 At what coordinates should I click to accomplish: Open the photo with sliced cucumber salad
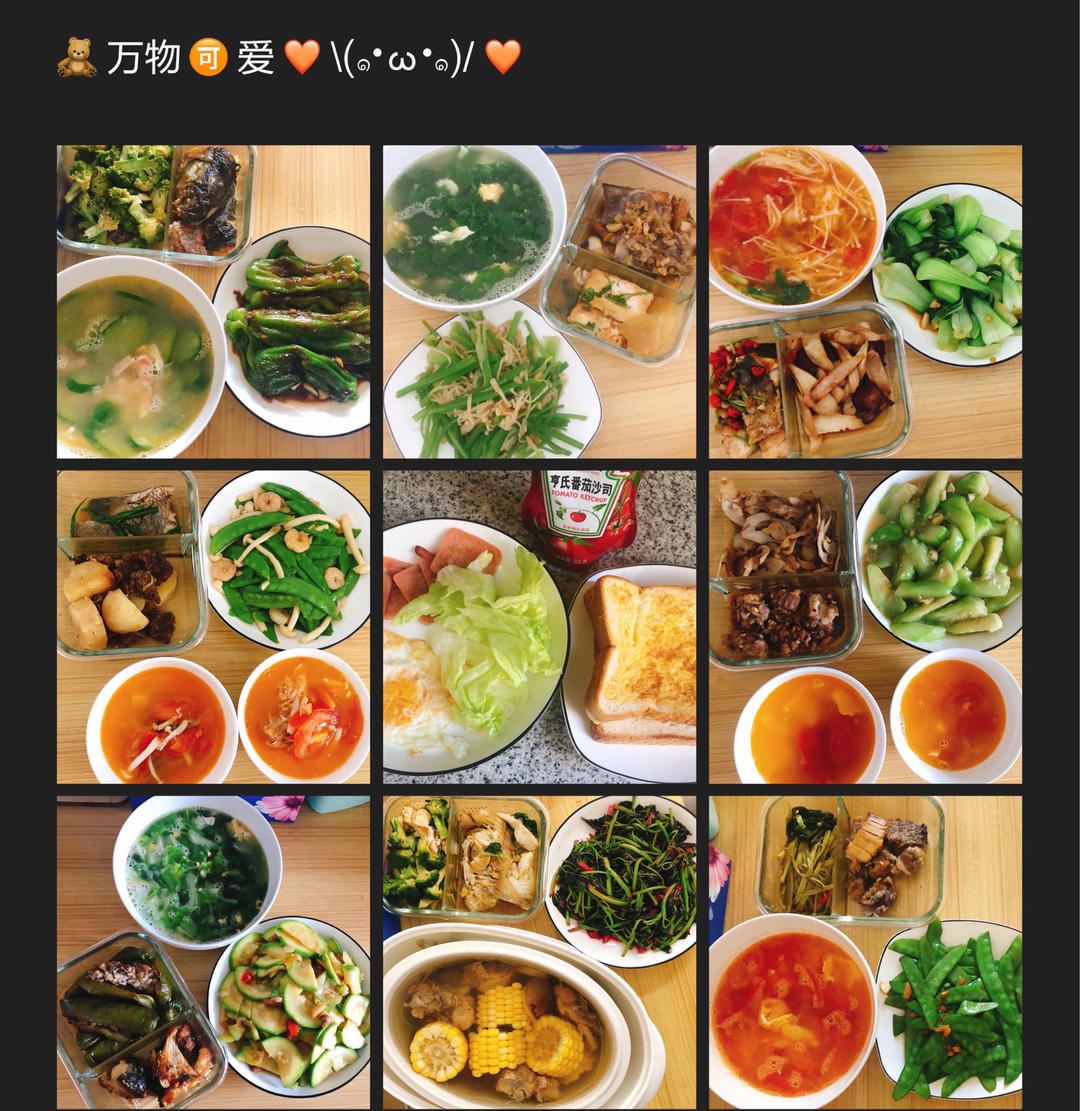[213, 952]
